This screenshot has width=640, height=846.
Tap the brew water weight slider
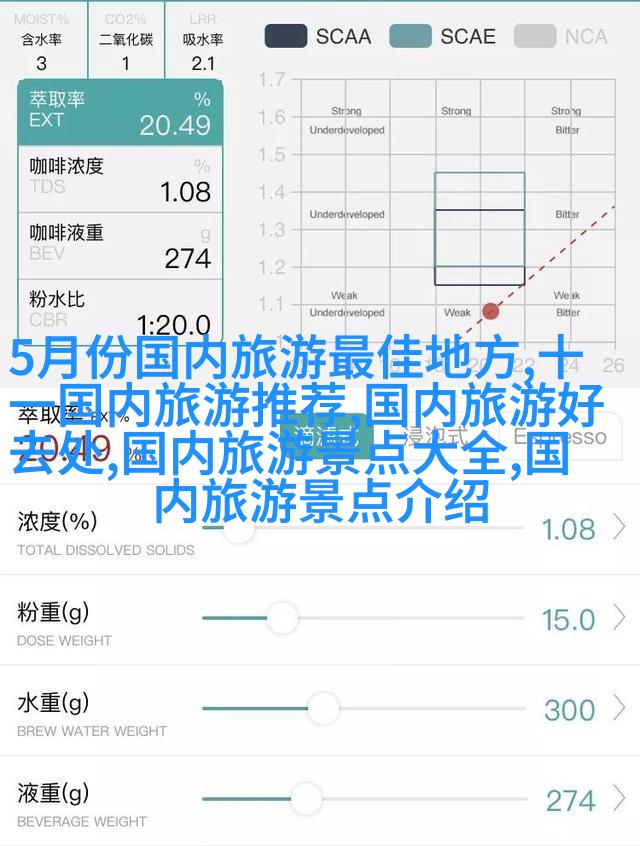pyautogui.click(x=323, y=709)
